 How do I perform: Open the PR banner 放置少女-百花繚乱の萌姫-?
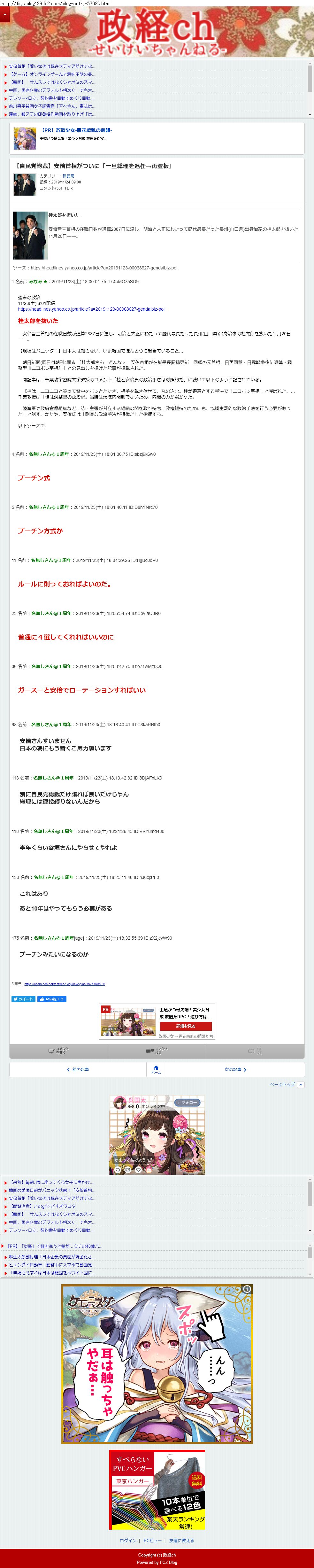pos(76,130)
